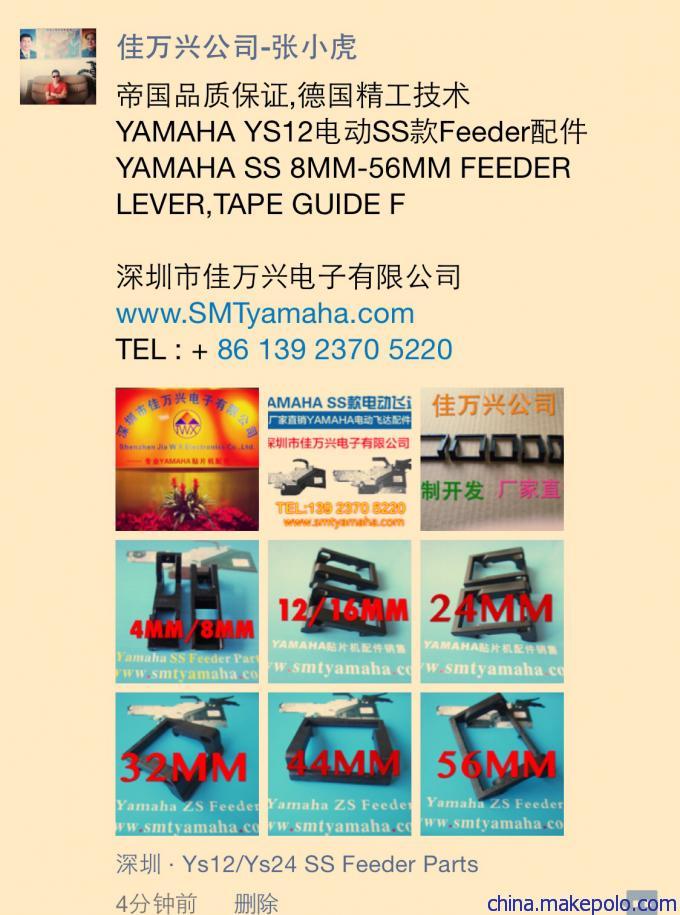Screen dimensions: 680x915
Task: Open the 佳万兴公司 parts photo
Action: (x=492, y=459)
